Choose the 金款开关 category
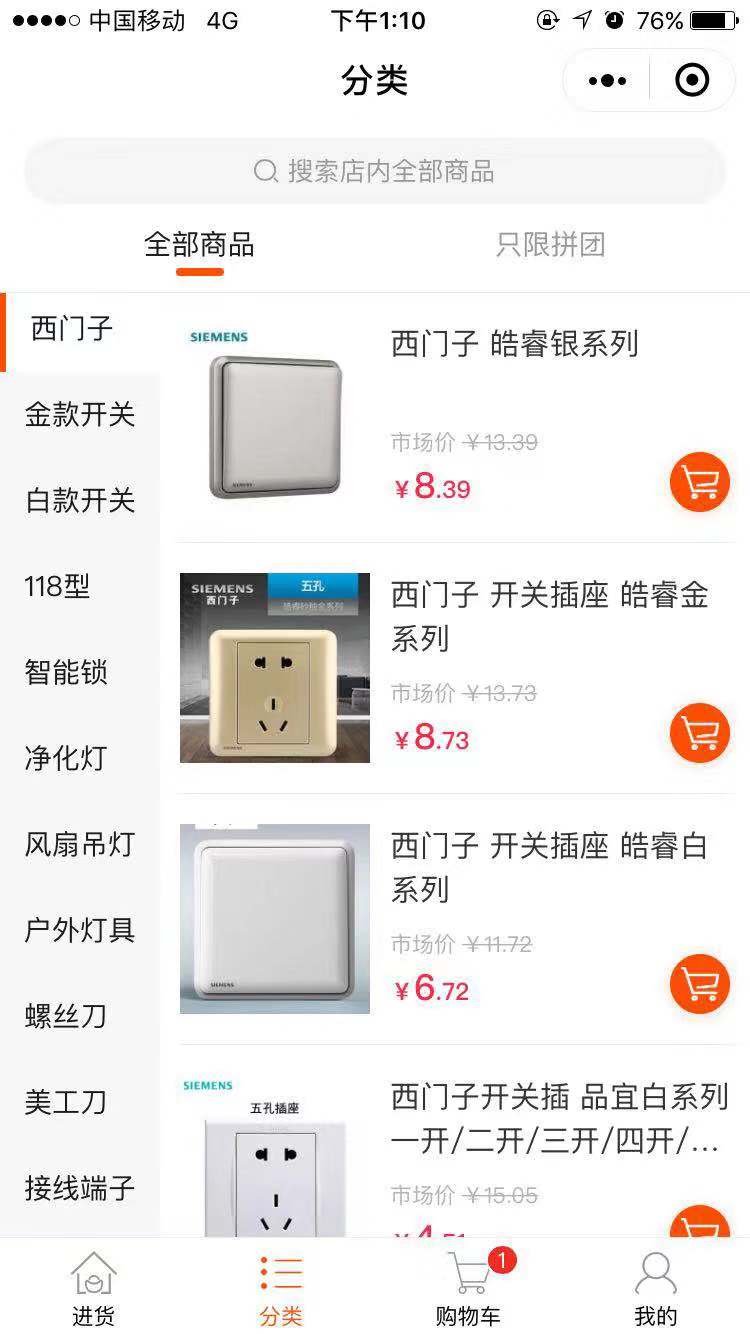The height and width of the screenshot is (1334, 750). (80, 415)
